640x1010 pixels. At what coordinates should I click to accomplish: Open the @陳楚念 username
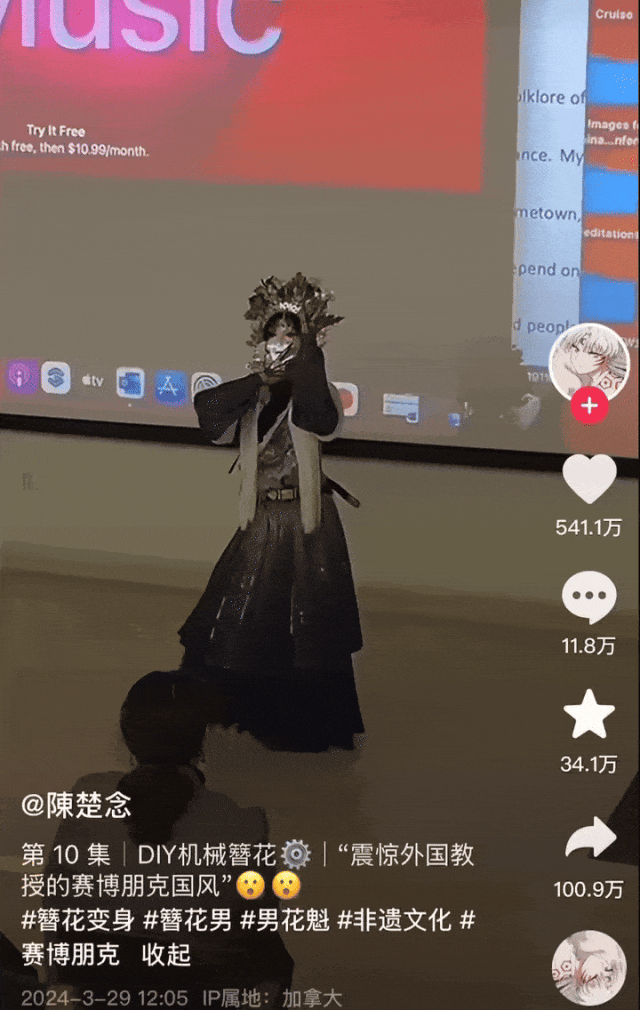(x=77, y=806)
